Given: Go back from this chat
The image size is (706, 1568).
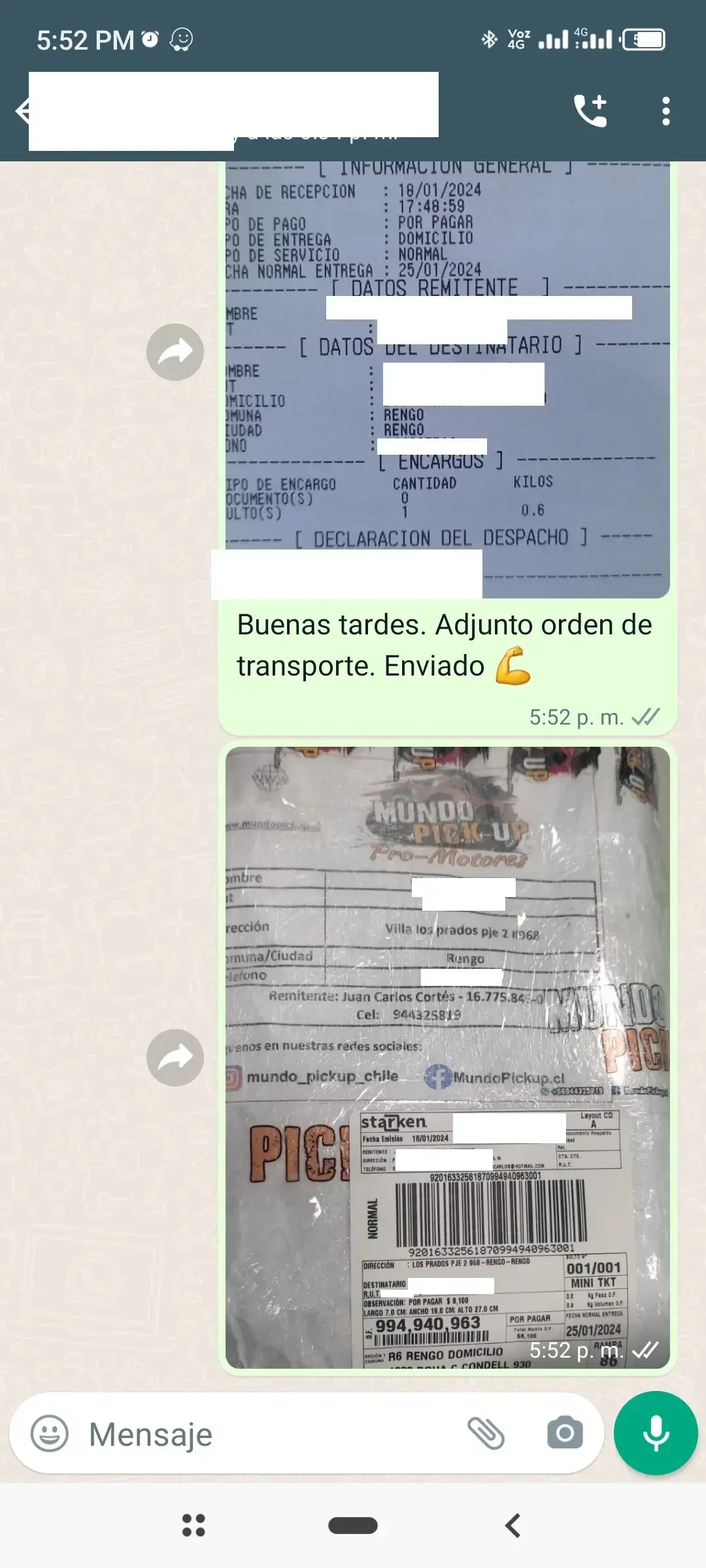Looking at the screenshot, I should pos(22,111).
